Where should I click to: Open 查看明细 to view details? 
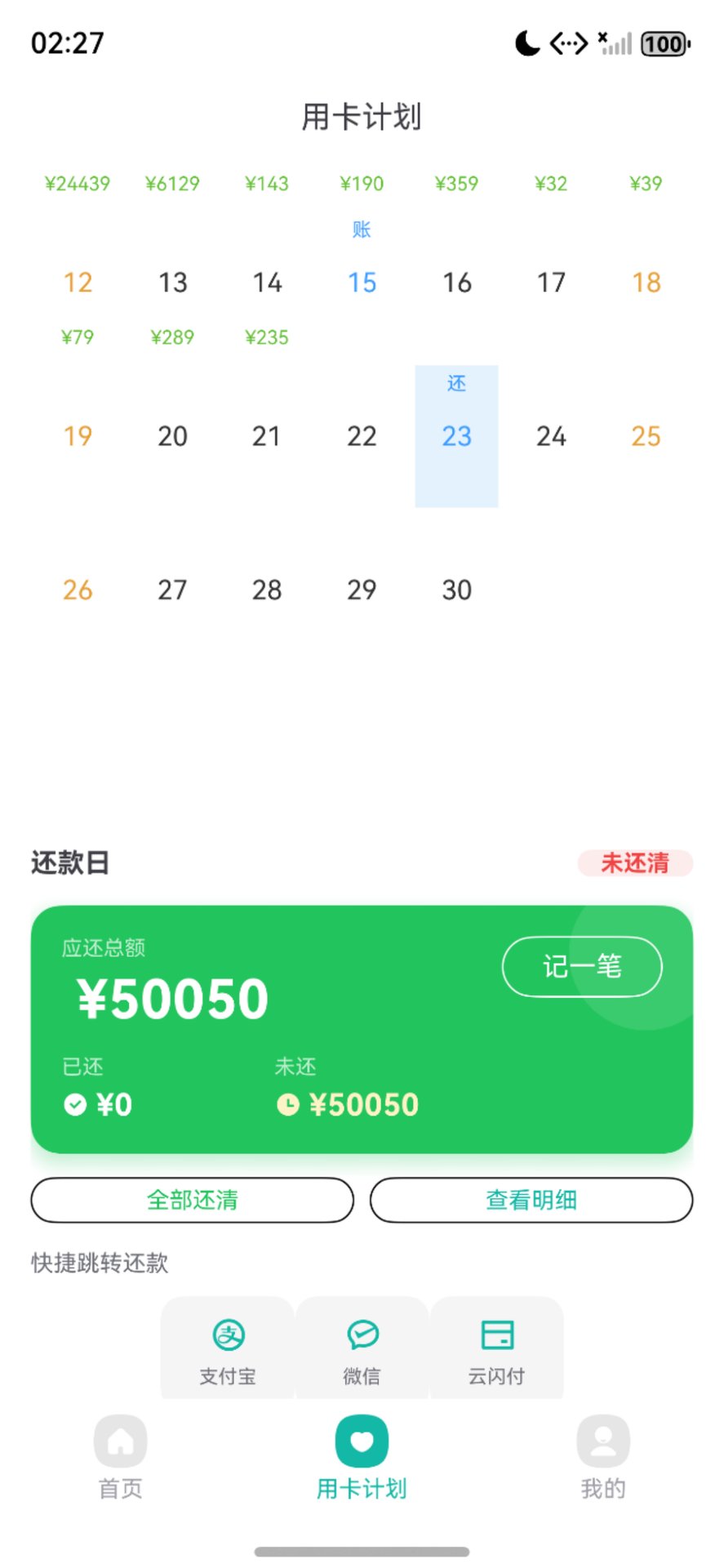click(x=531, y=1200)
